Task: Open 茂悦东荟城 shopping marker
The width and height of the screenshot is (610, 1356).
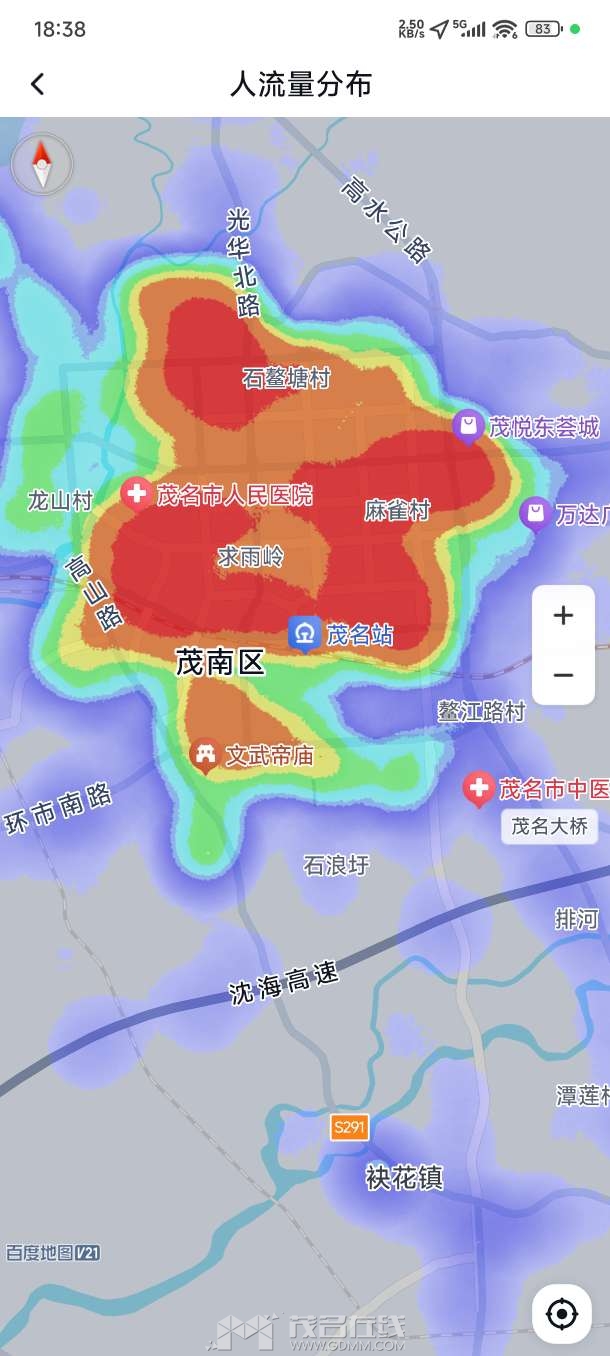Action: click(467, 427)
